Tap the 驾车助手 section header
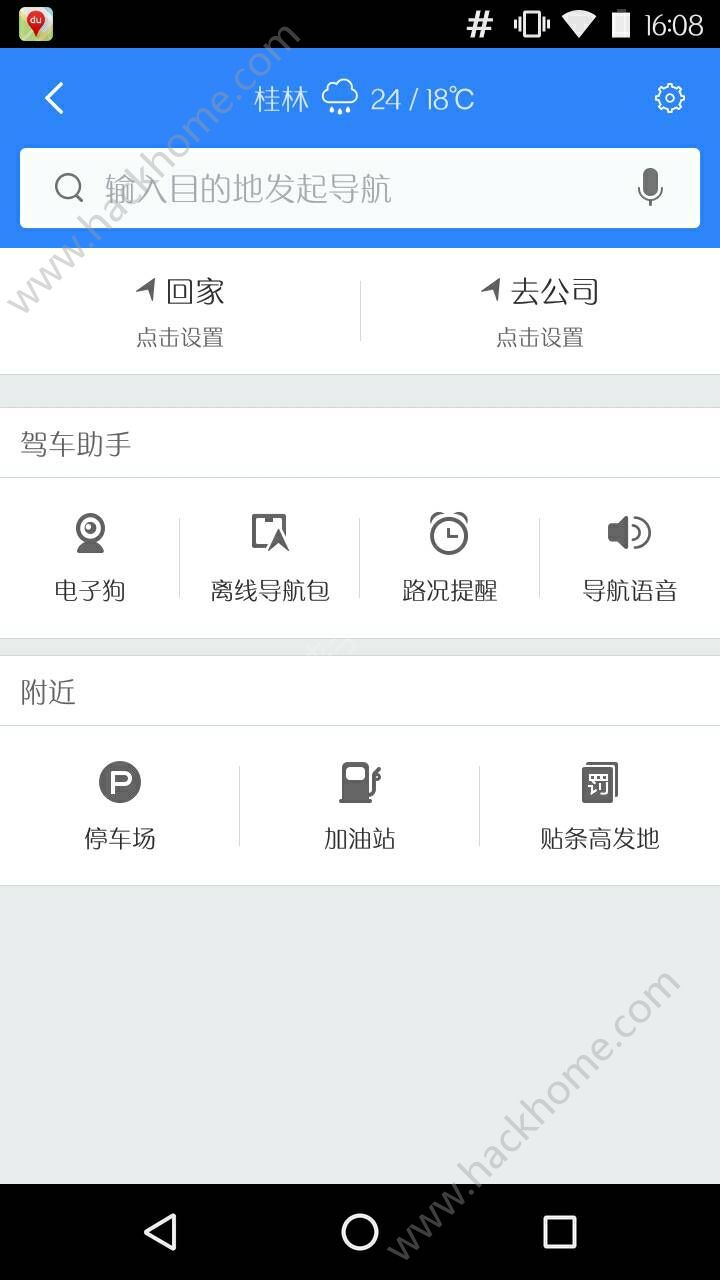This screenshot has width=720, height=1280. (75, 443)
